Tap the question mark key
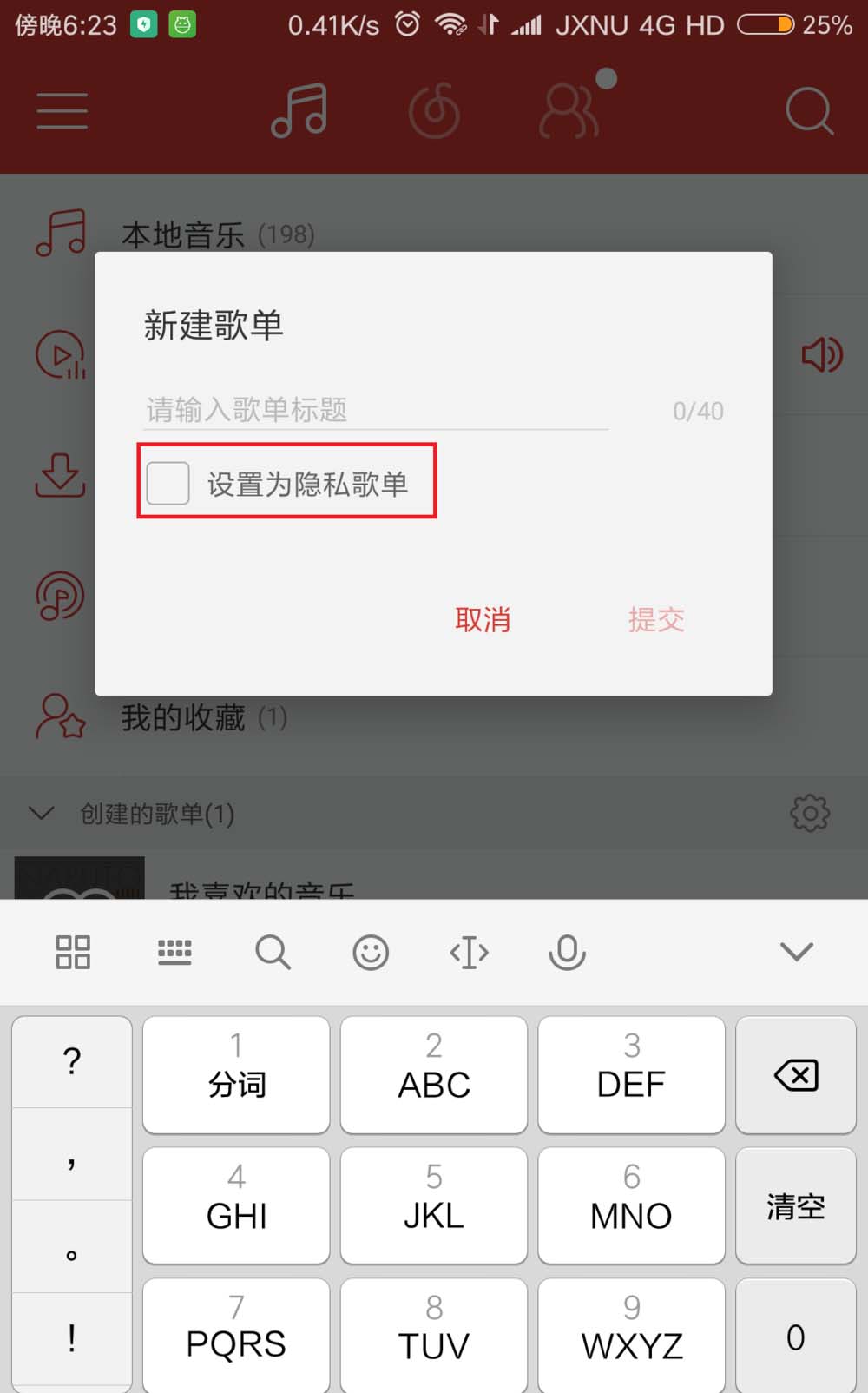 [x=72, y=1061]
